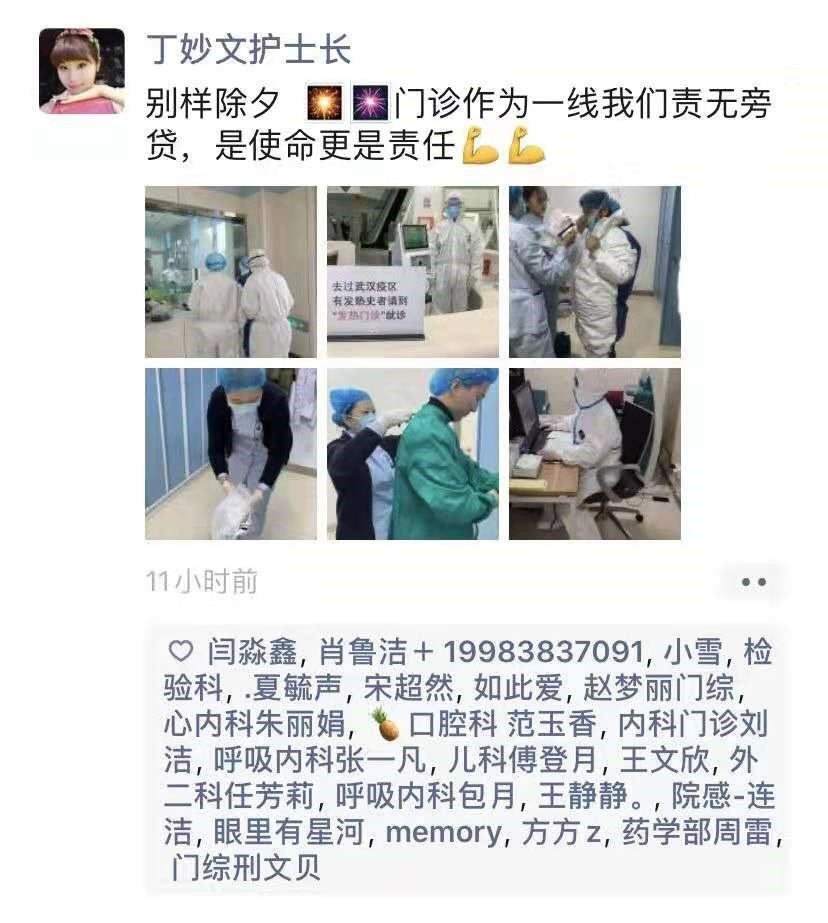828x923 pixels.
Task: Open the two-dot like/comment menu
Action: [753, 582]
